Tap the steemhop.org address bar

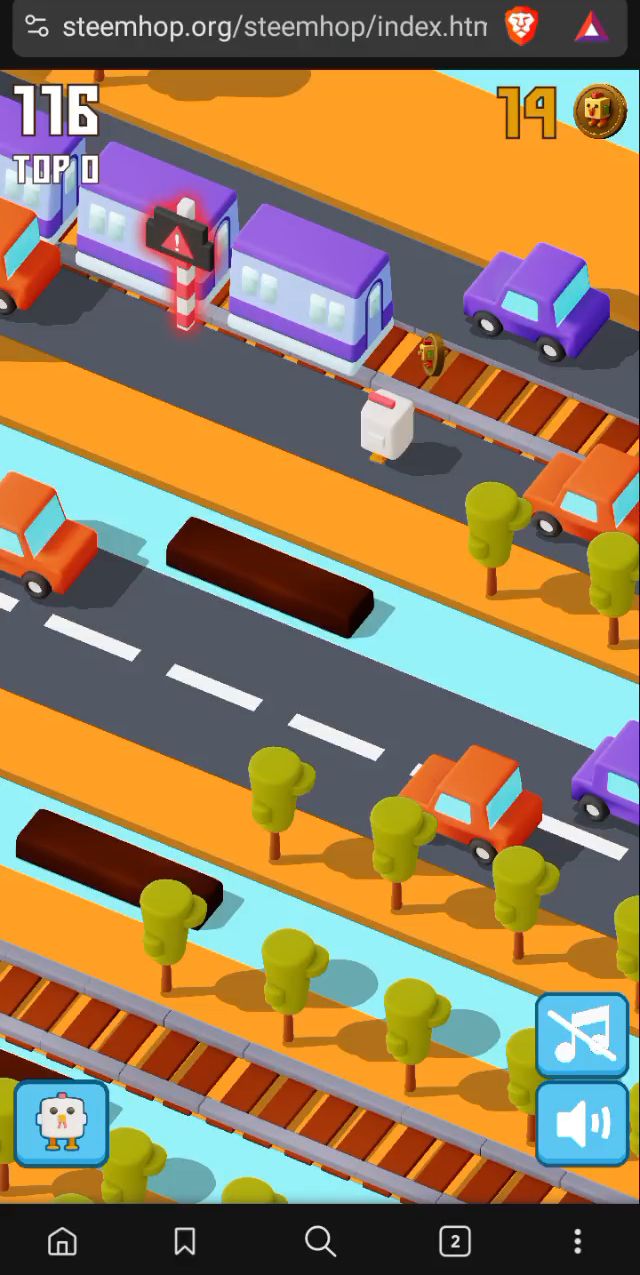click(275, 26)
